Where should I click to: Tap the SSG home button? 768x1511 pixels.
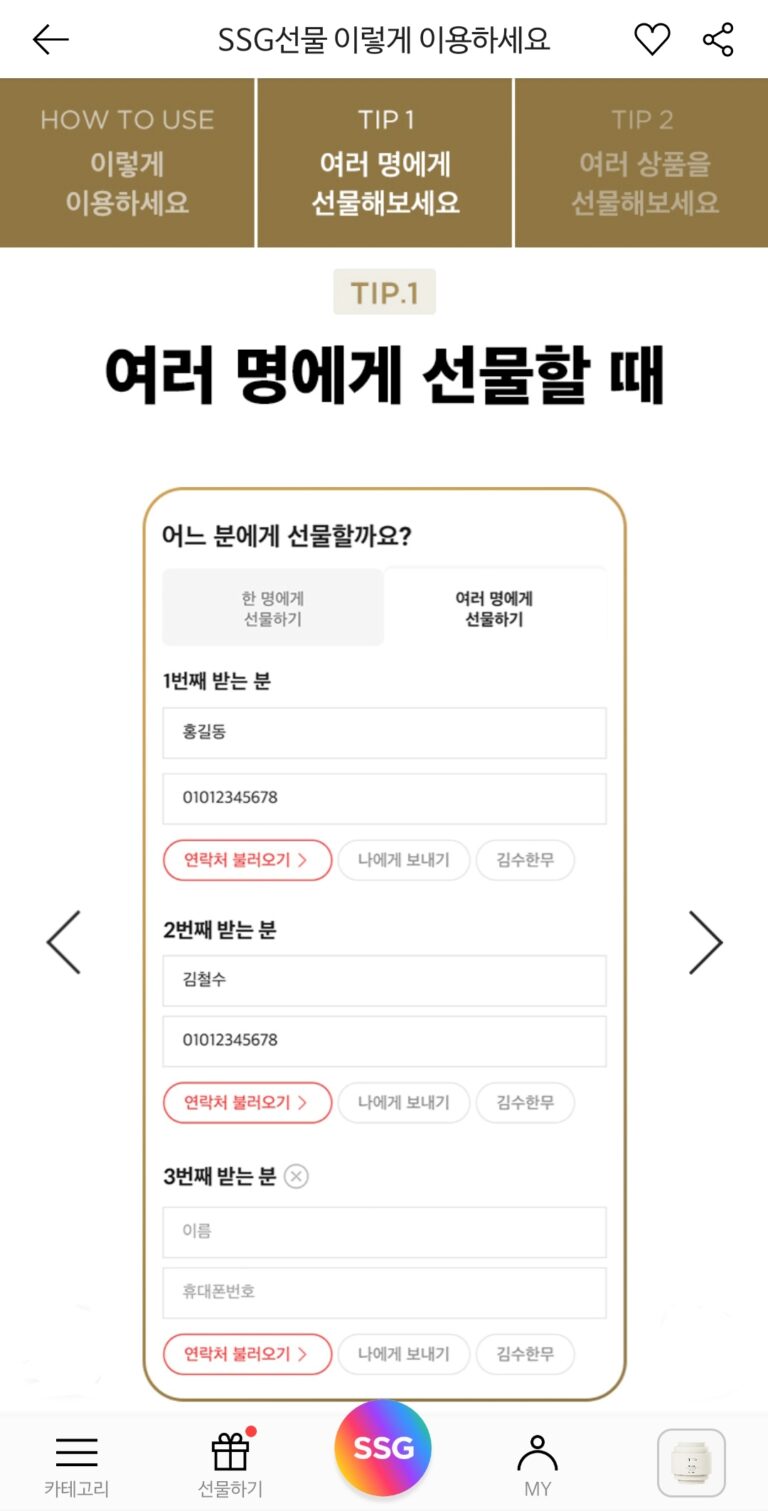pyautogui.click(x=383, y=1448)
